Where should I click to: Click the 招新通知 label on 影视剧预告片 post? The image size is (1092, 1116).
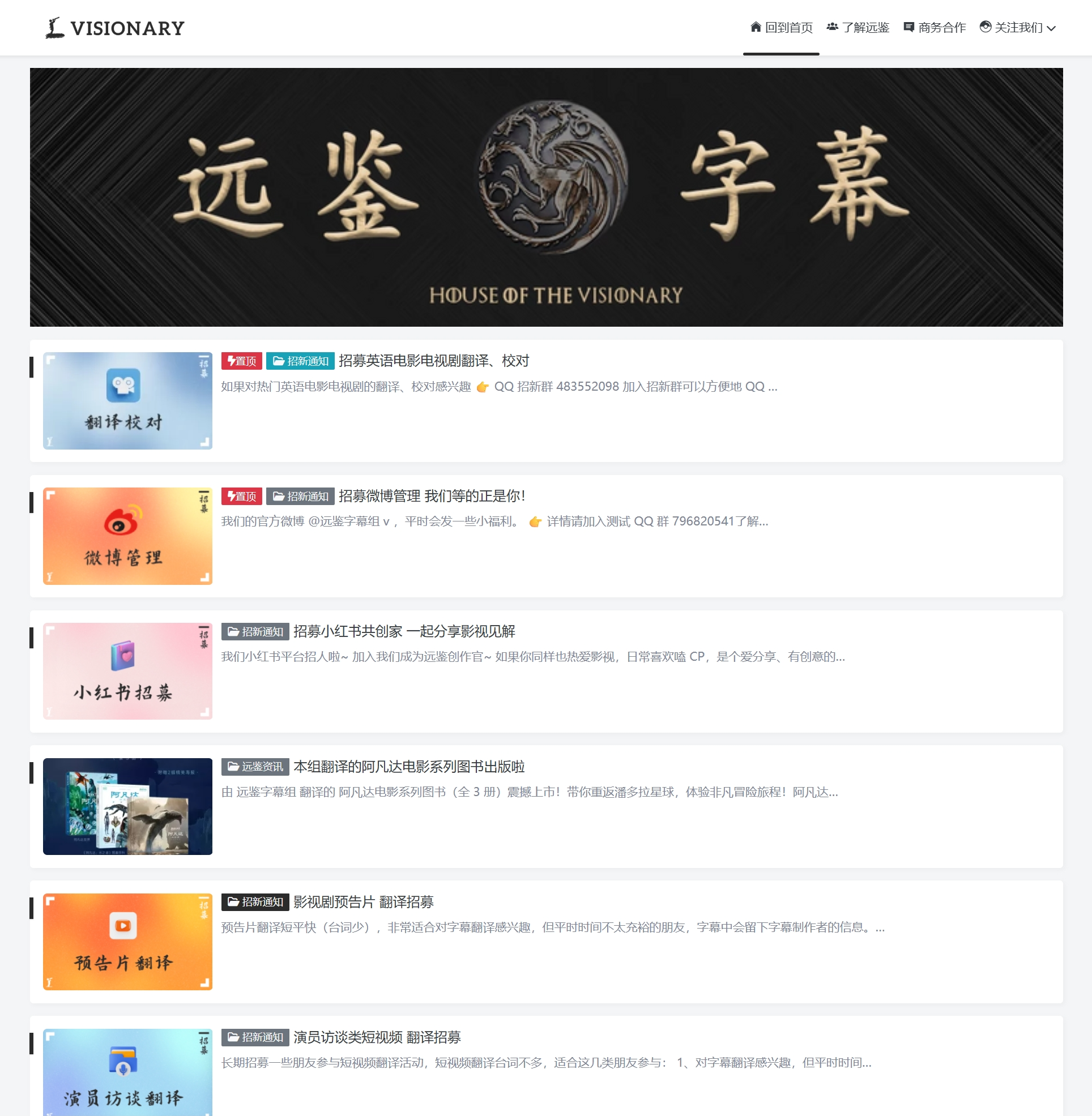coord(255,901)
